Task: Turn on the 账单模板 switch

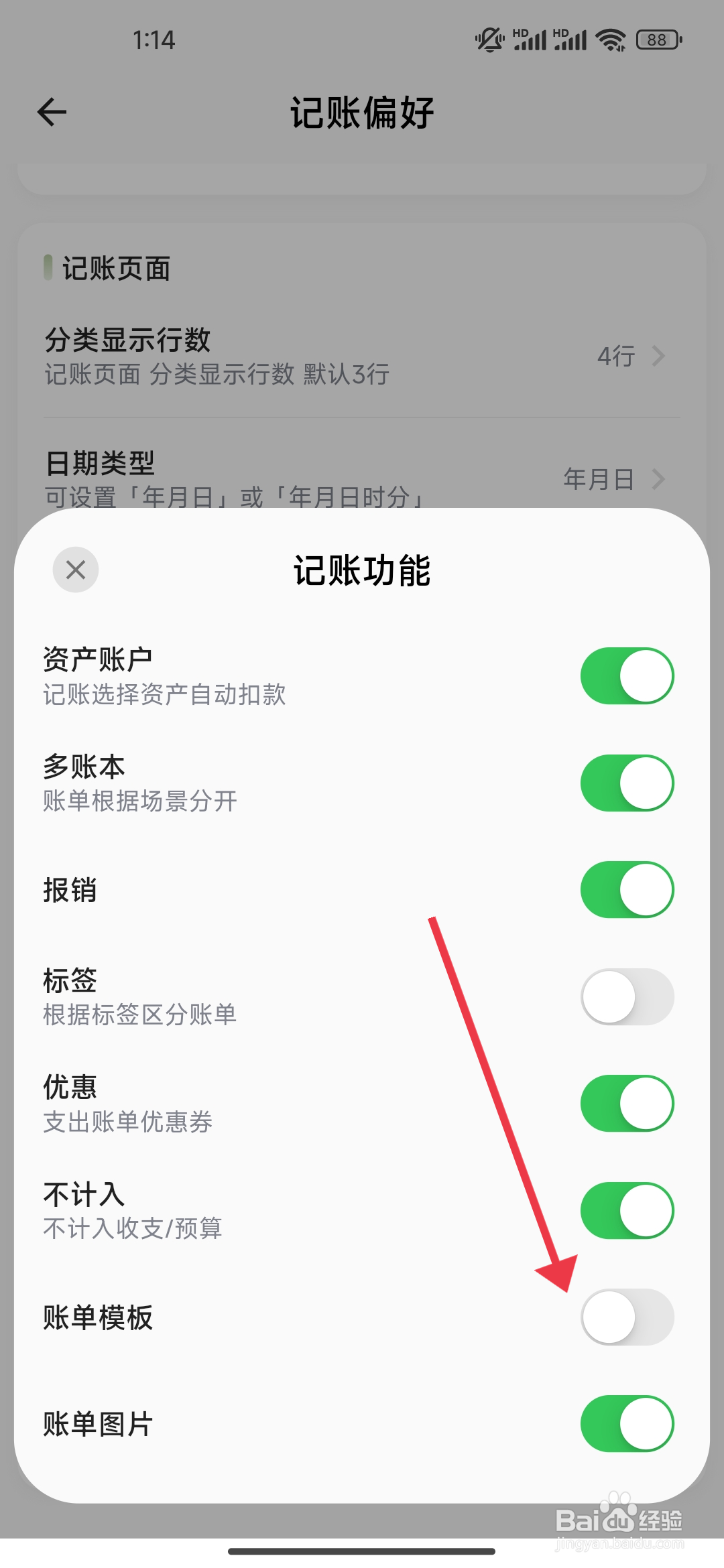Action: coord(628,1317)
